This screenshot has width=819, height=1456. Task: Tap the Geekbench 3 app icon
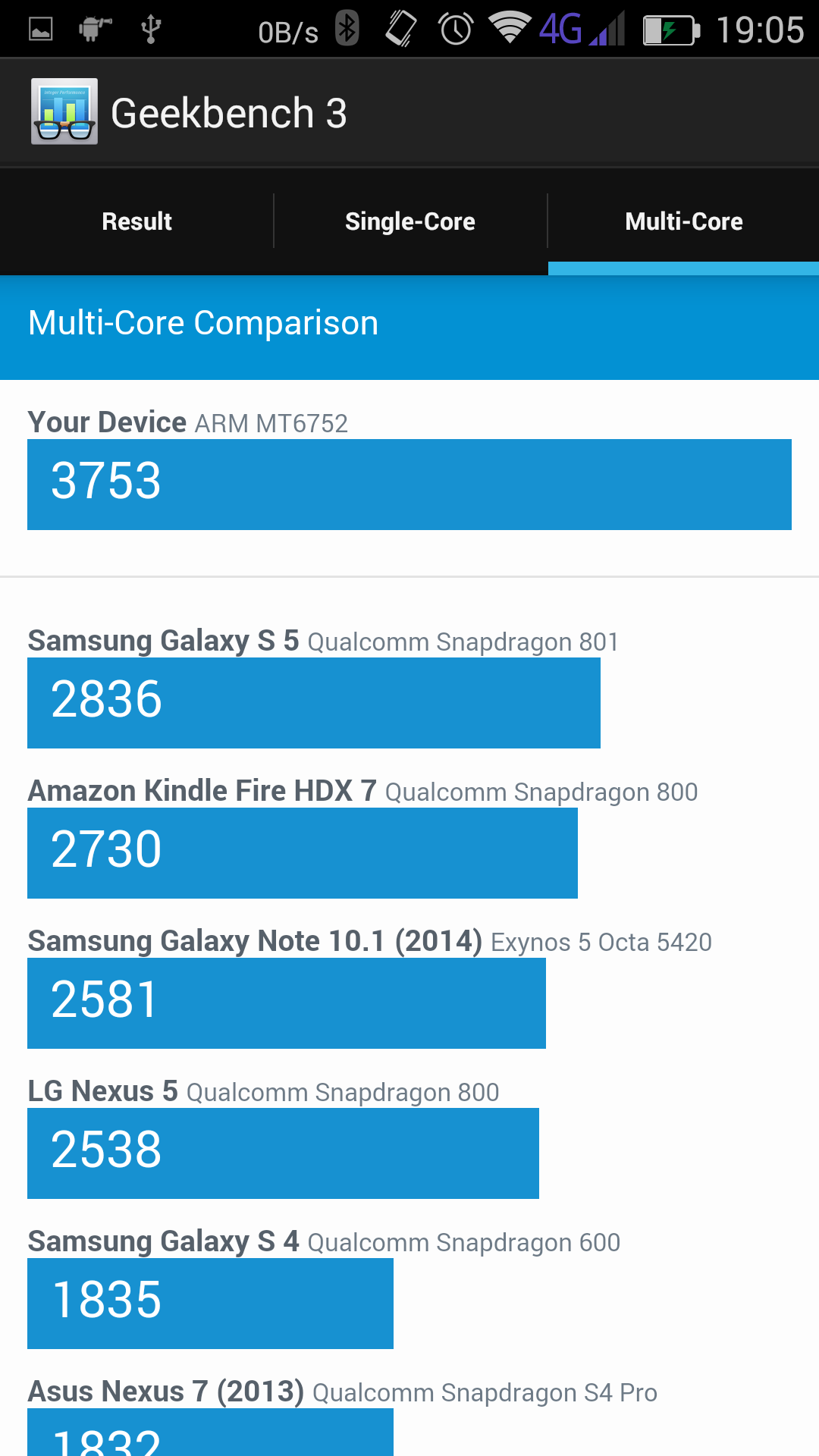(64, 111)
